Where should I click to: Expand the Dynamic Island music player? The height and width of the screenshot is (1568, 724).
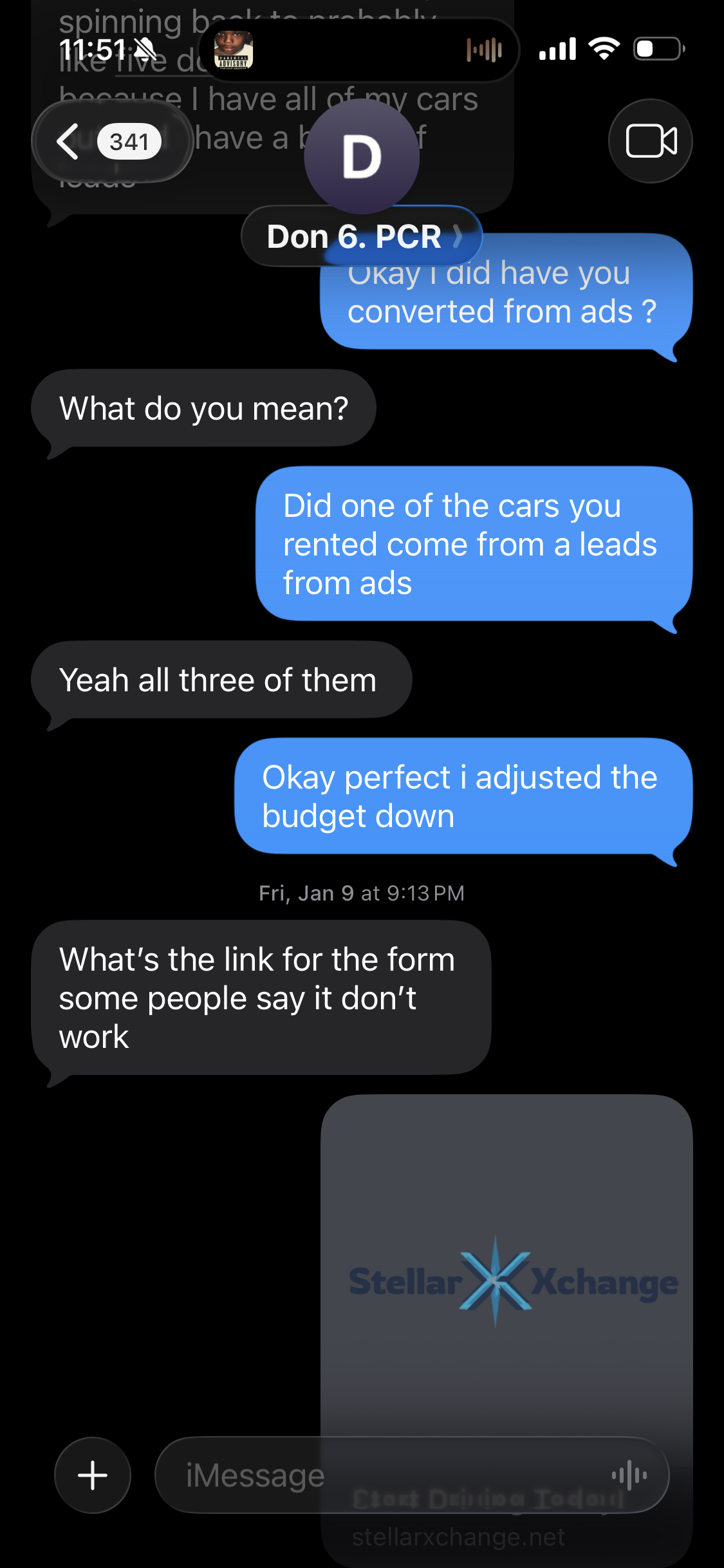pos(360,50)
